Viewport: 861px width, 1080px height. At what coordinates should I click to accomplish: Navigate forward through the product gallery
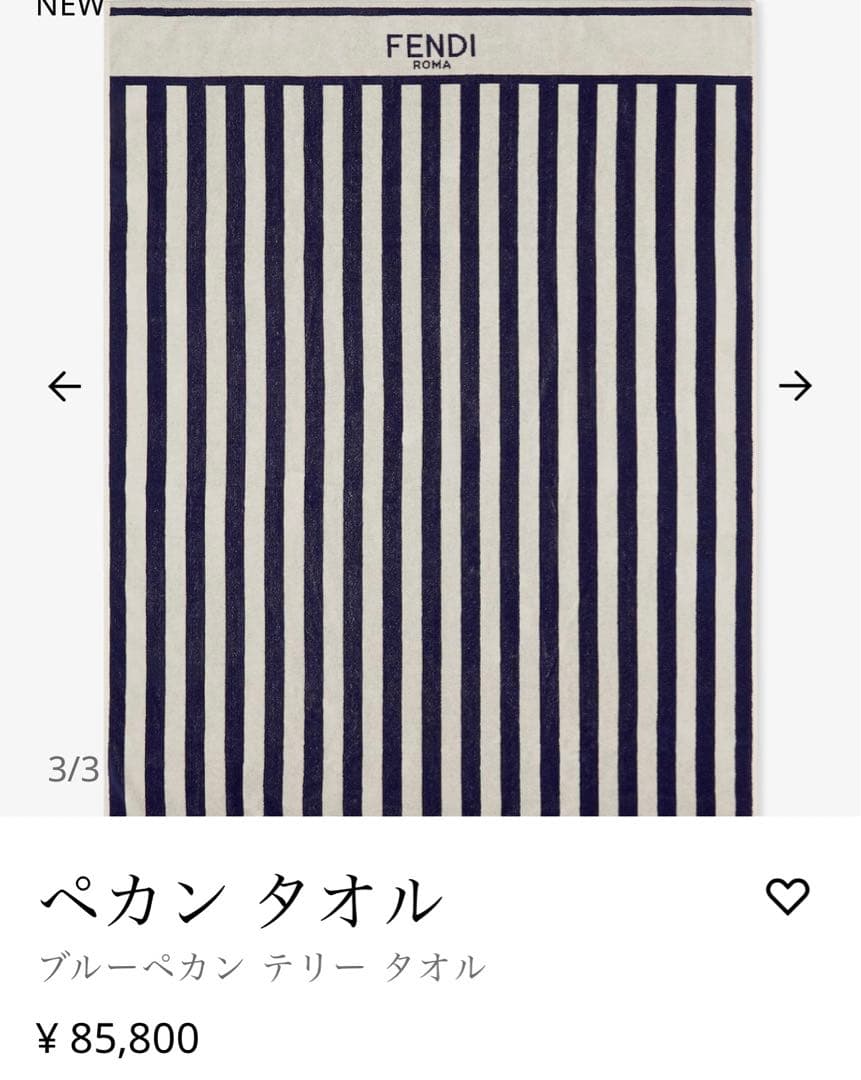[793, 385]
